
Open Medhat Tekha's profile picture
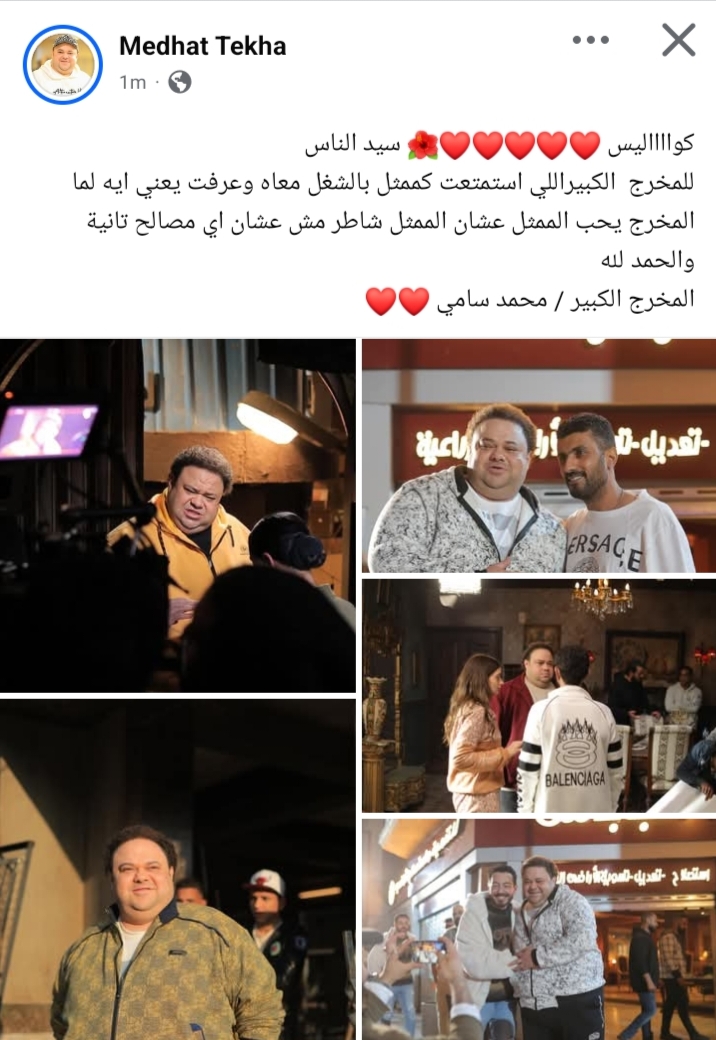63,65
